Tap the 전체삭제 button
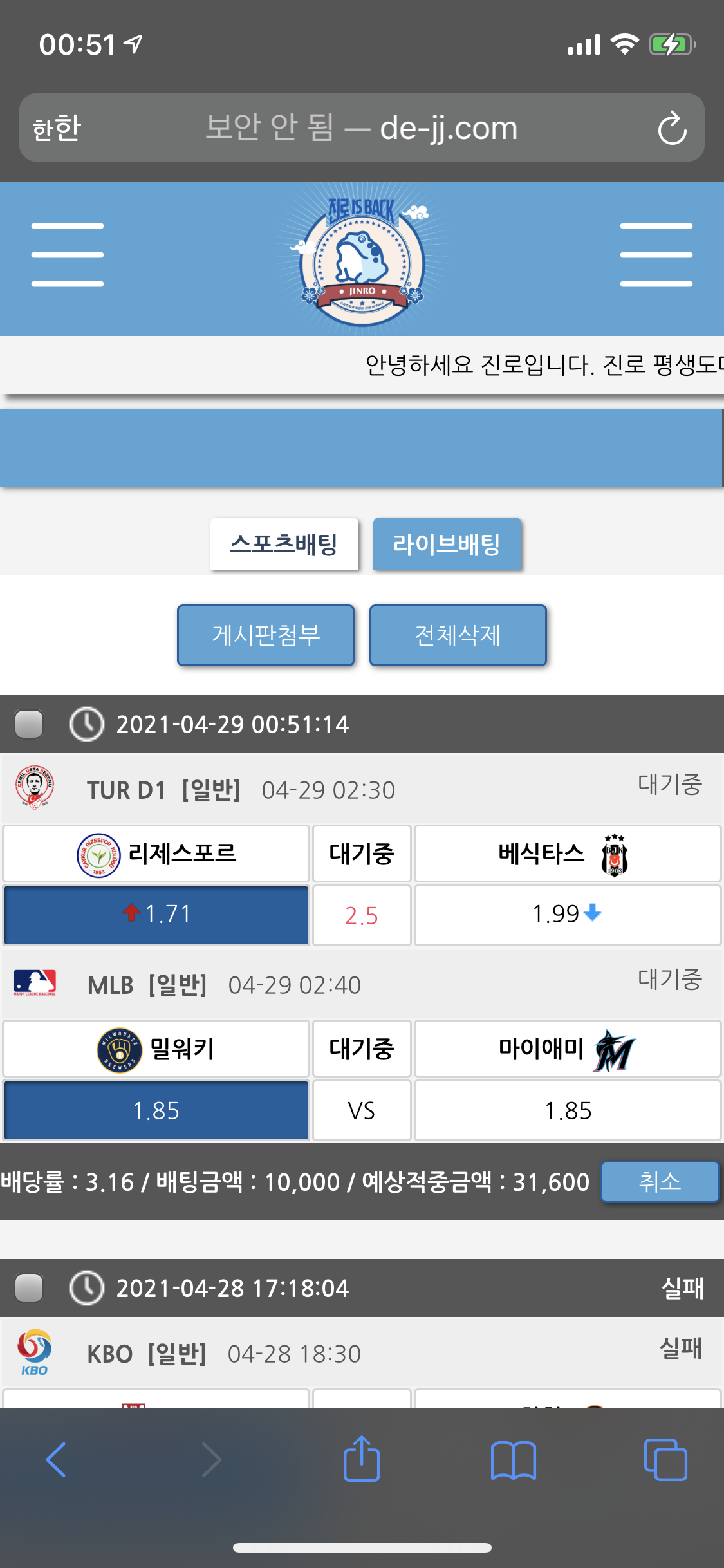This screenshot has width=724, height=1568. [x=458, y=635]
